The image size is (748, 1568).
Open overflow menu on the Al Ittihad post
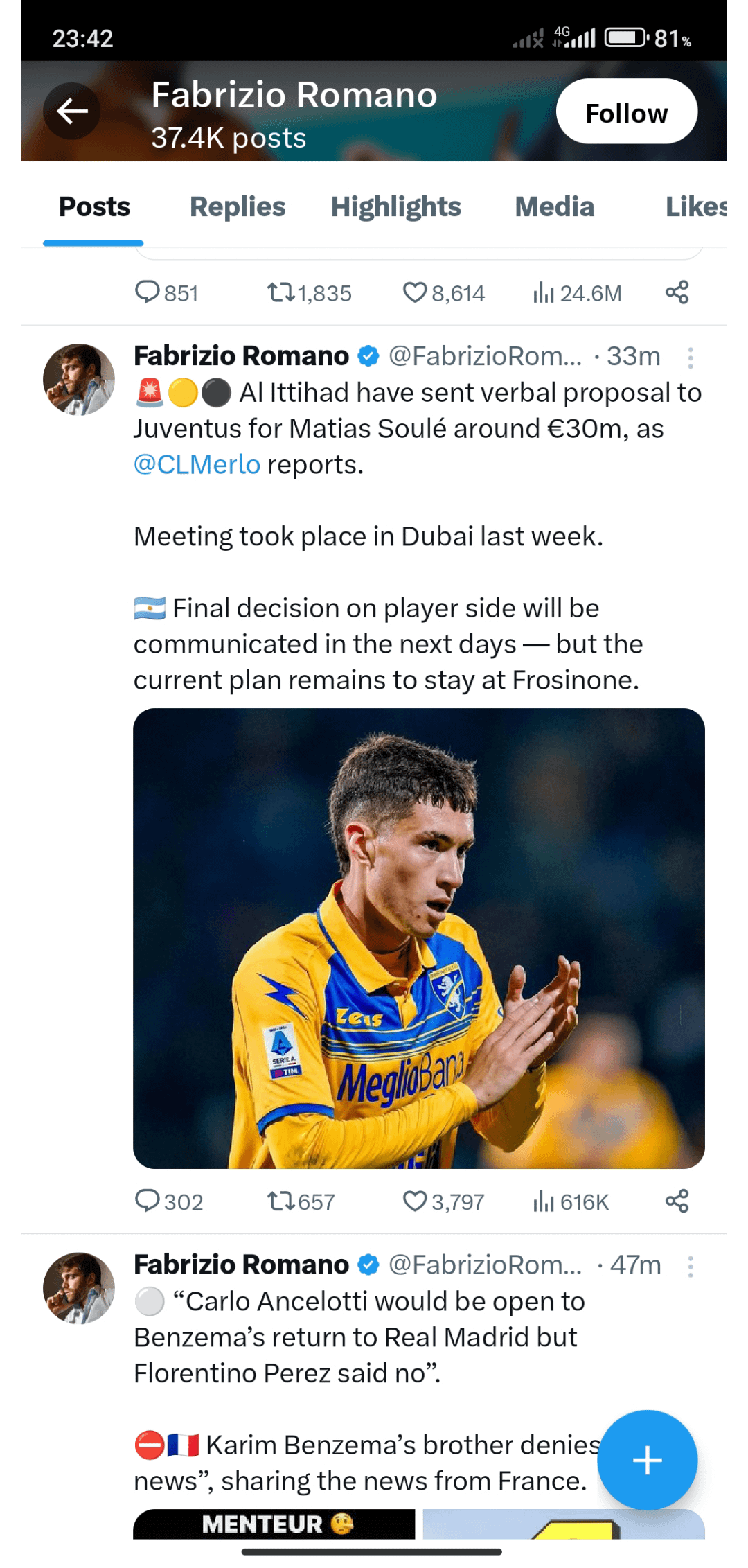tap(691, 358)
